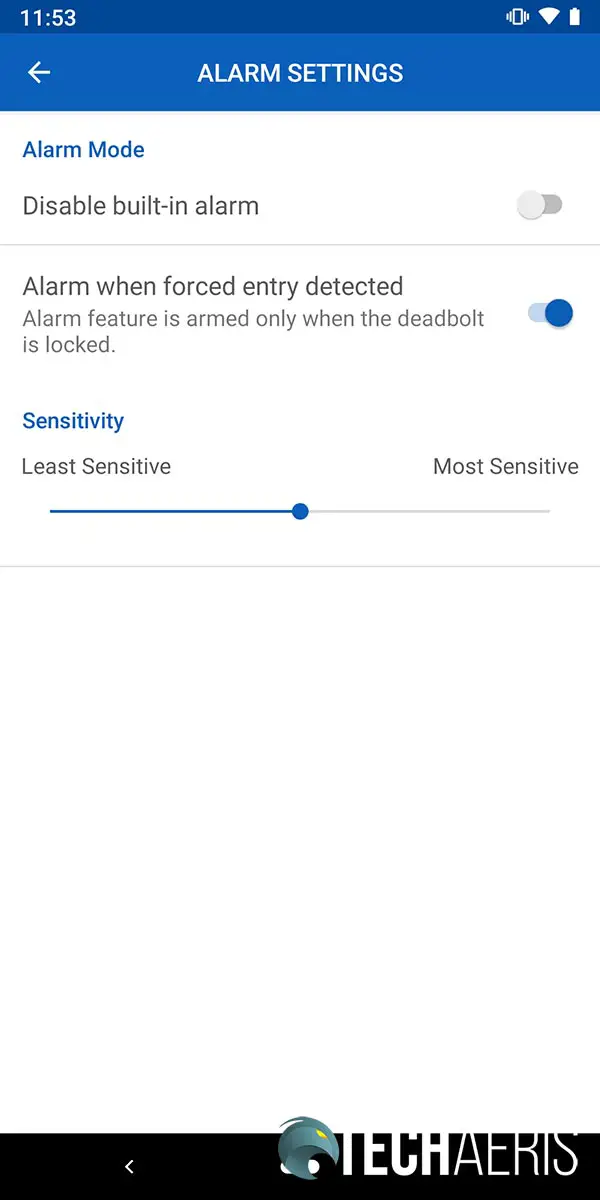Tap the system back button

(129, 1166)
